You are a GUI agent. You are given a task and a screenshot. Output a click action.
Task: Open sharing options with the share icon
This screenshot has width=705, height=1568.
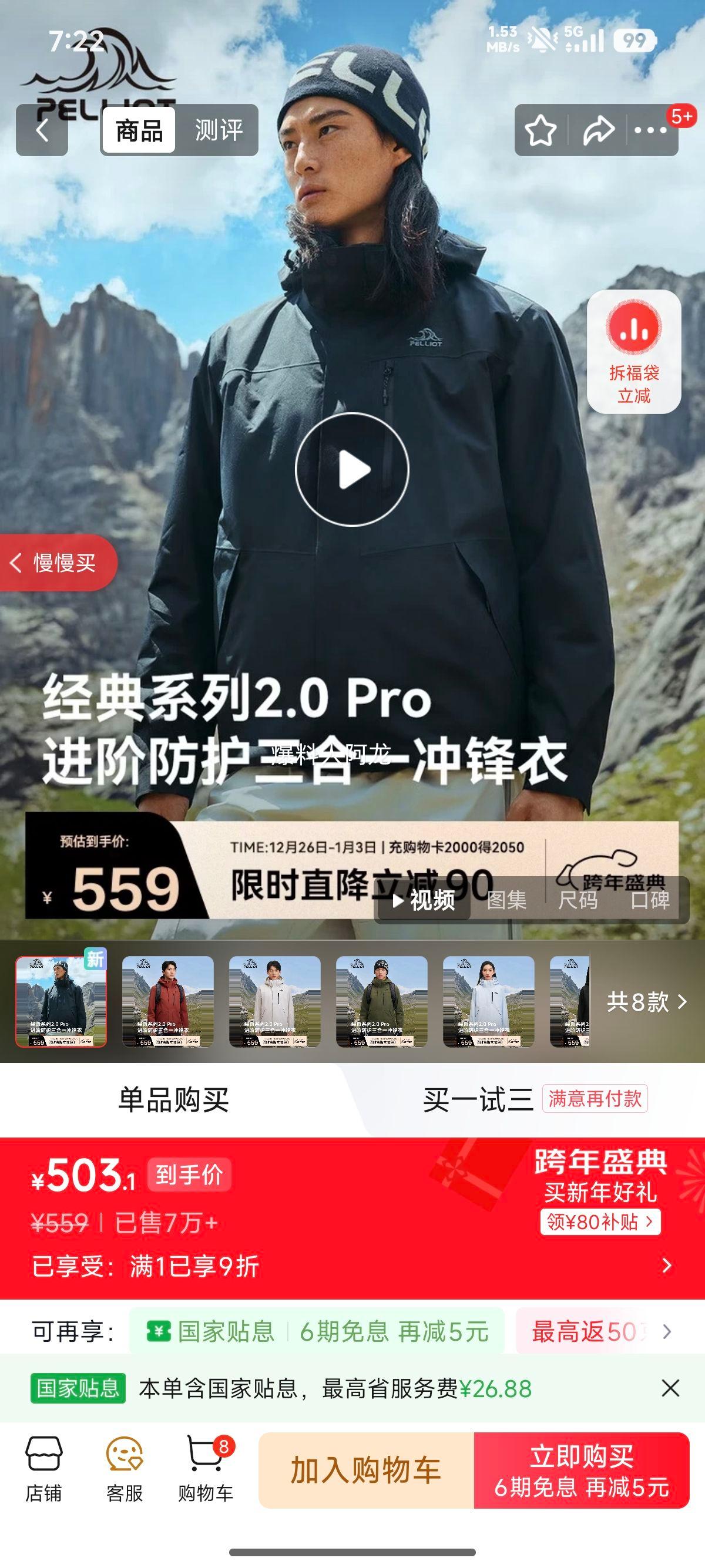point(599,129)
